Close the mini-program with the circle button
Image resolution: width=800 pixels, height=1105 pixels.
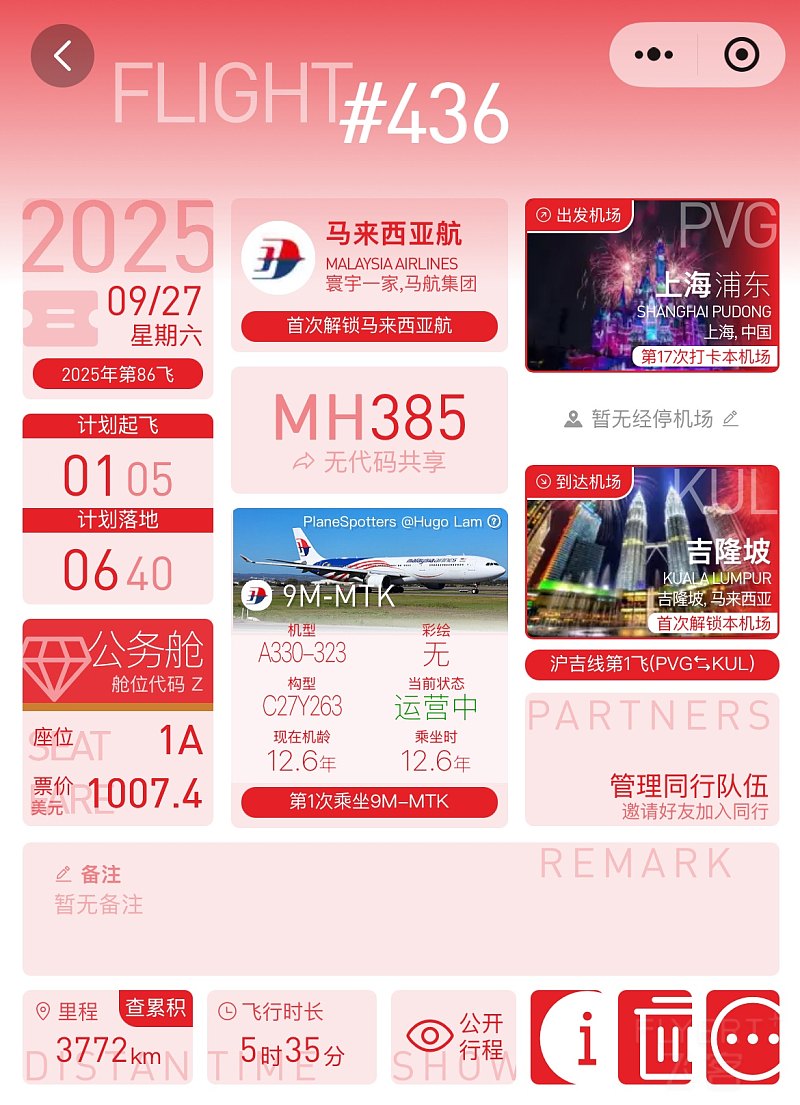pos(741,55)
